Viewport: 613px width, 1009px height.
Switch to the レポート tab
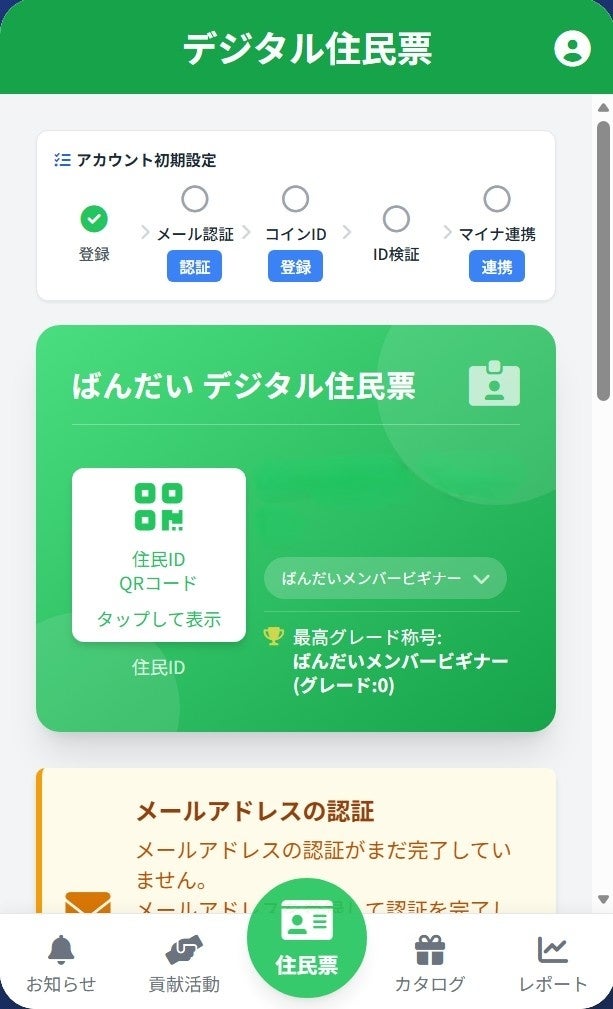[552, 964]
